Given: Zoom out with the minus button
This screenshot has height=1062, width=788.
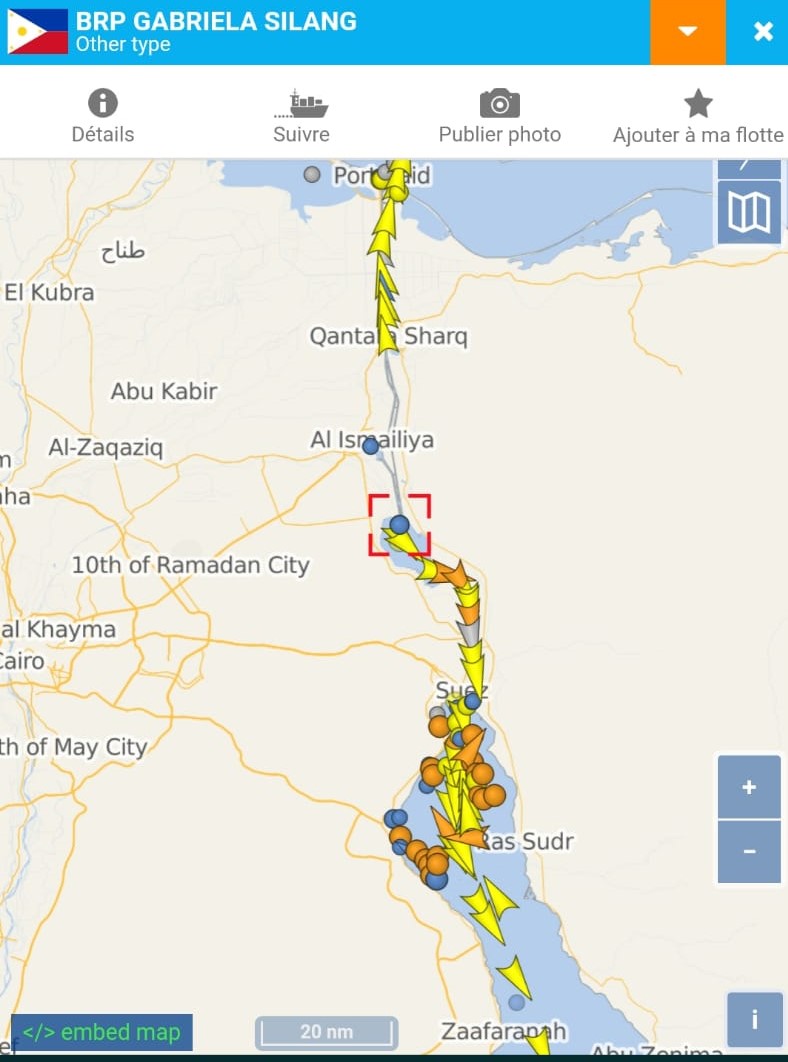Looking at the screenshot, I should [749, 852].
